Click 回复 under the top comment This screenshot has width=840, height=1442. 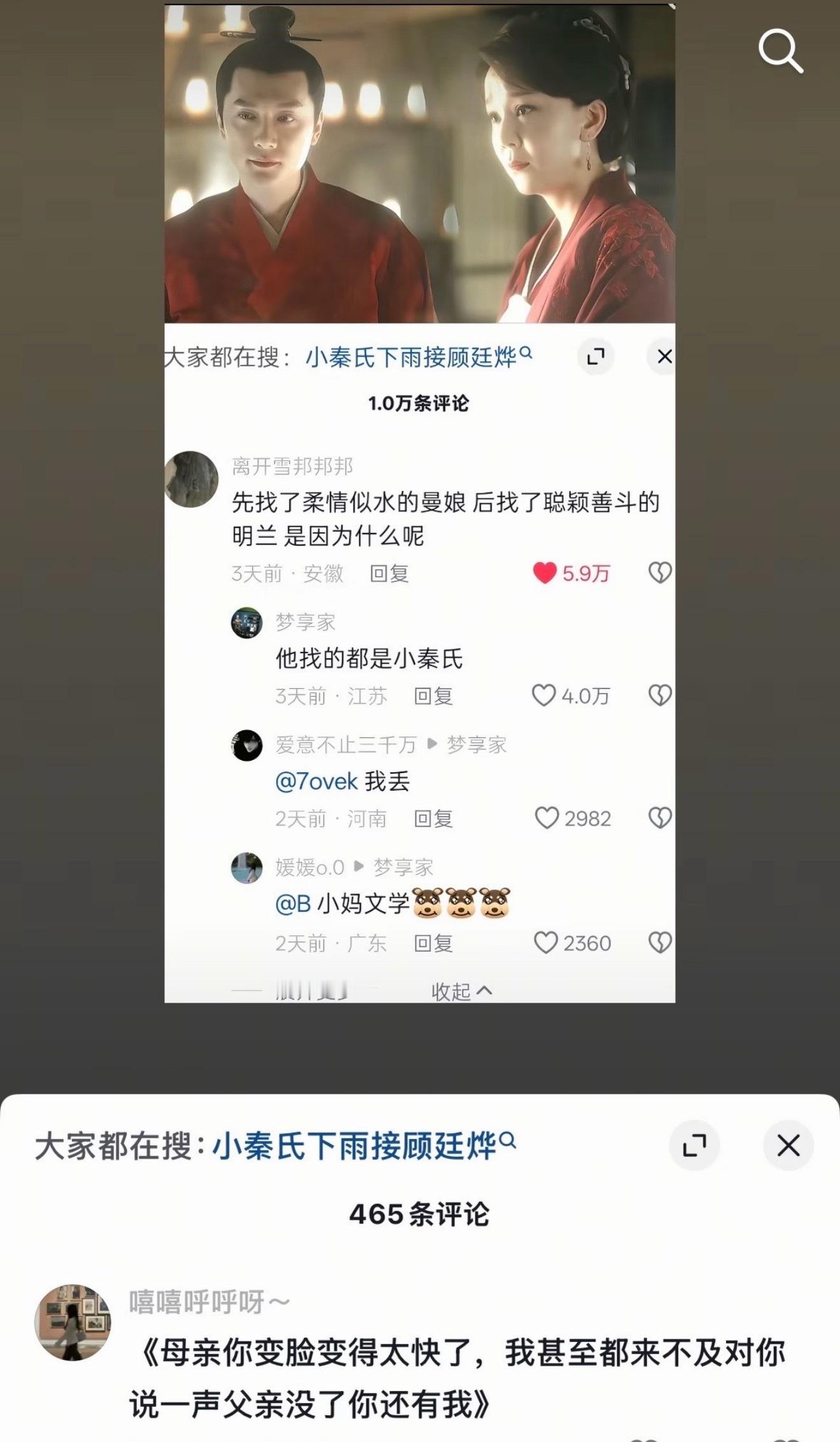(x=388, y=574)
